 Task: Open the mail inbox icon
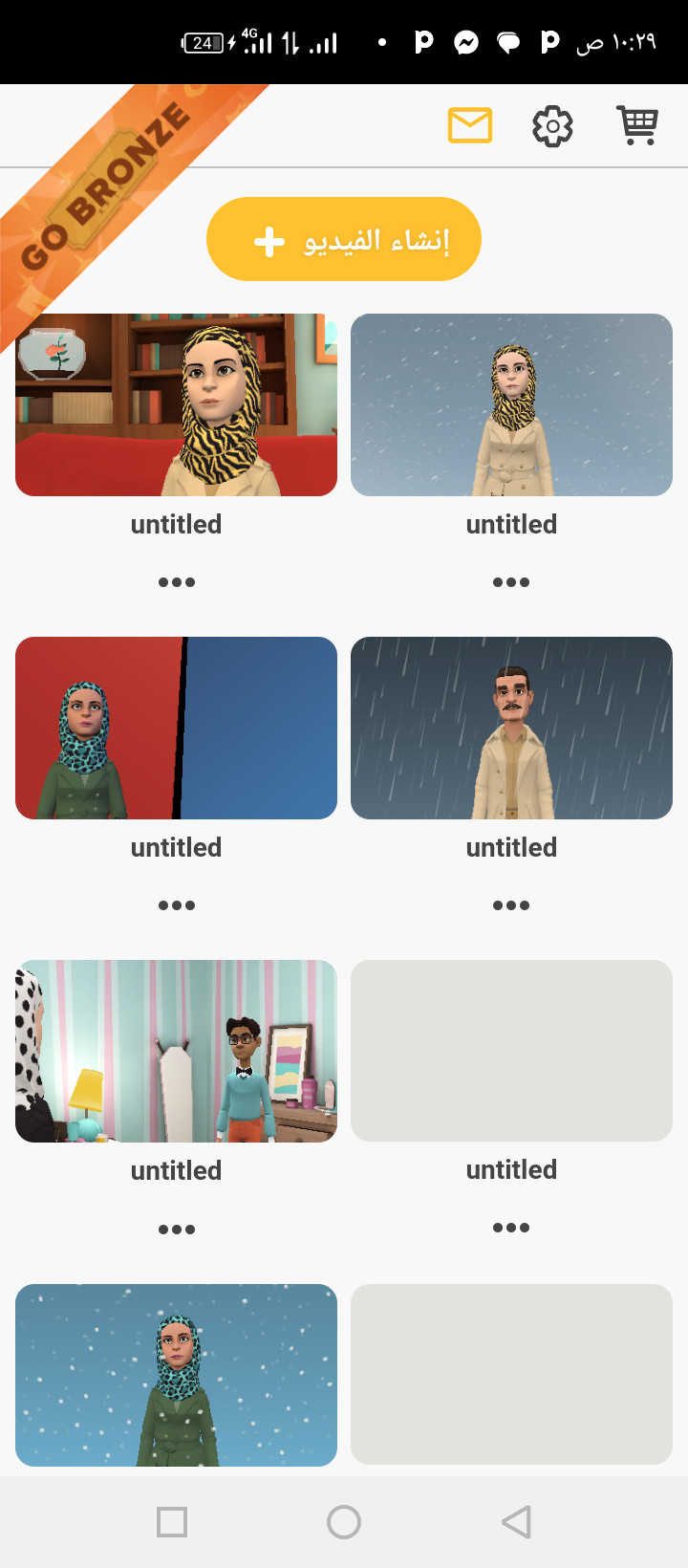pos(470,125)
